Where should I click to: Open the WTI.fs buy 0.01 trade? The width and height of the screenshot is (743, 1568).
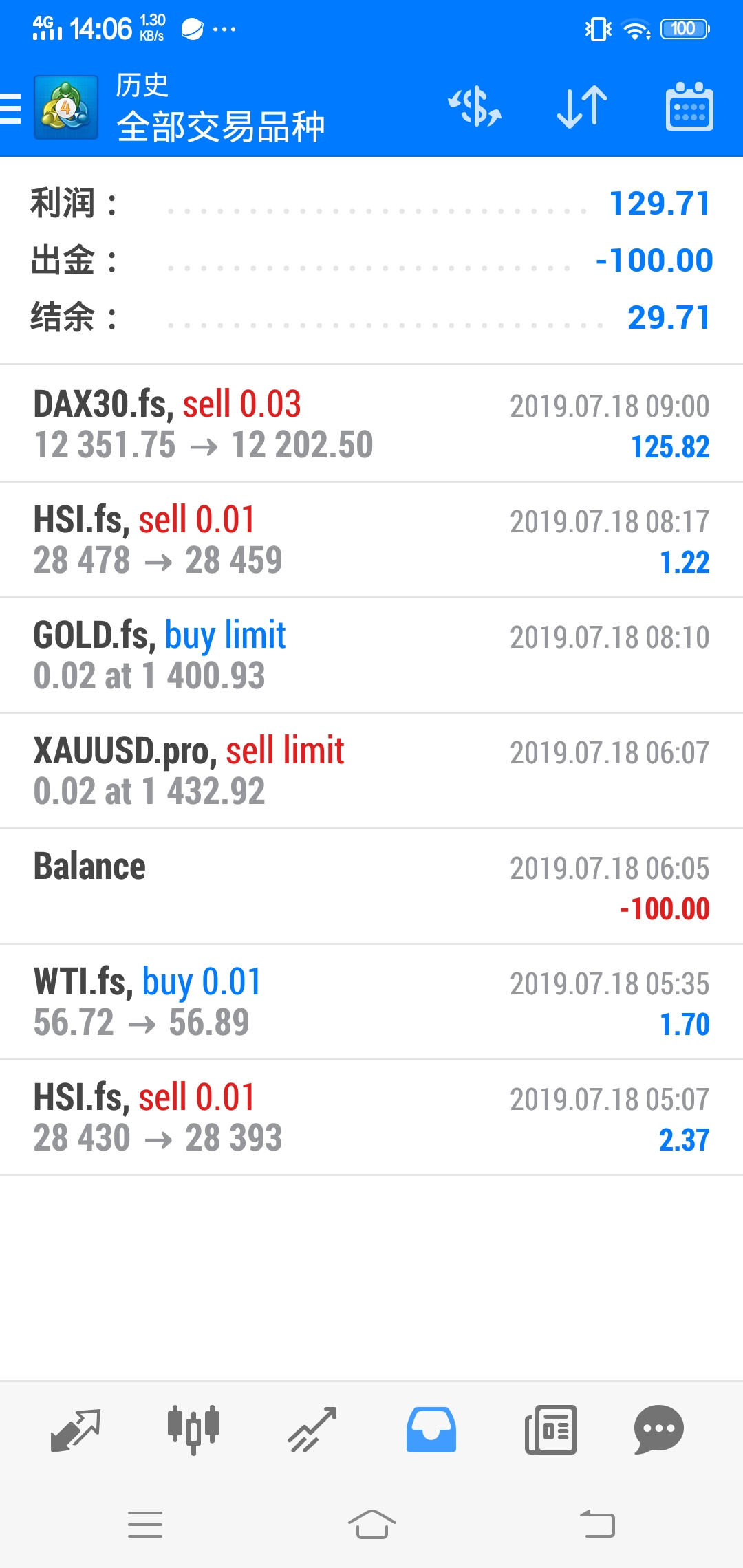[x=371, y=1002]
